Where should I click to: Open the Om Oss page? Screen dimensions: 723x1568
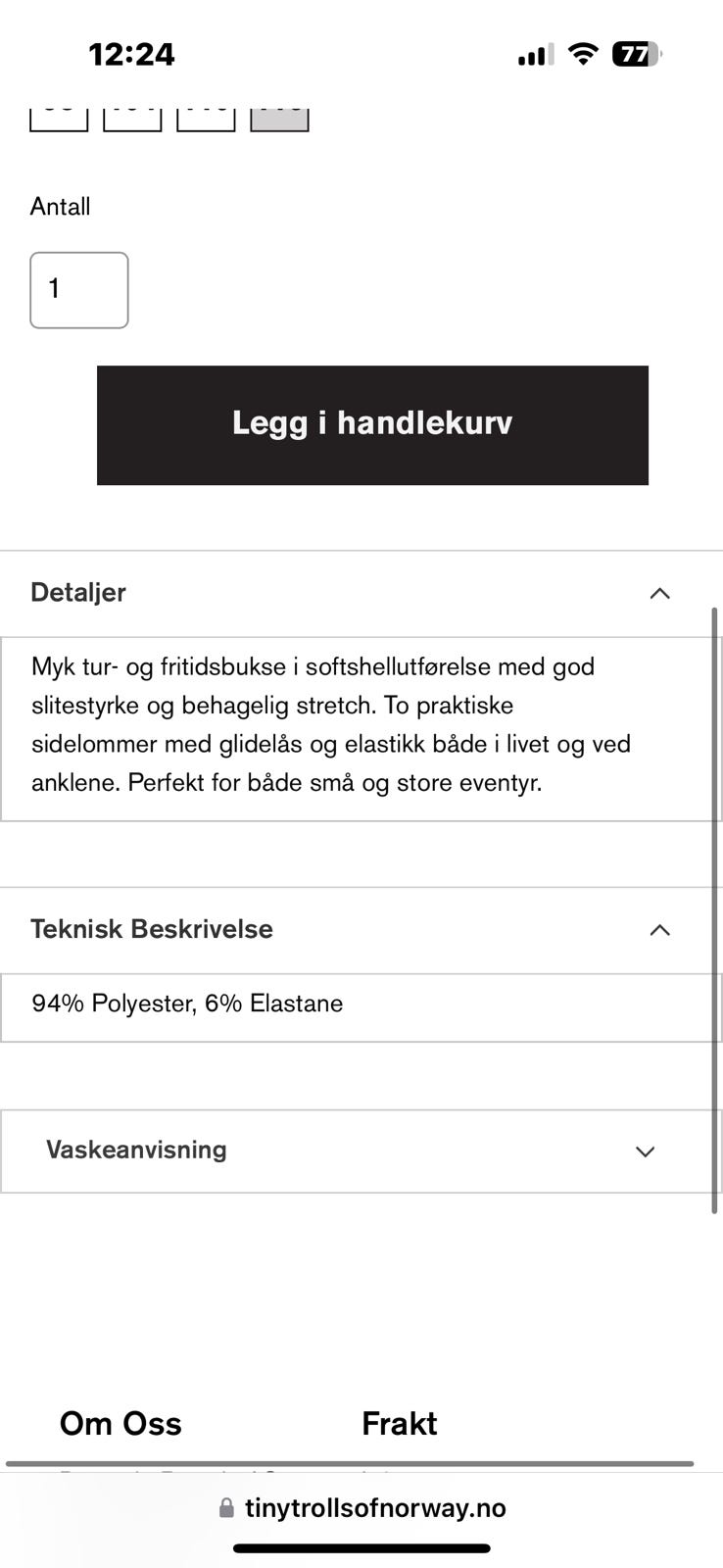[x=120, y=1423]
